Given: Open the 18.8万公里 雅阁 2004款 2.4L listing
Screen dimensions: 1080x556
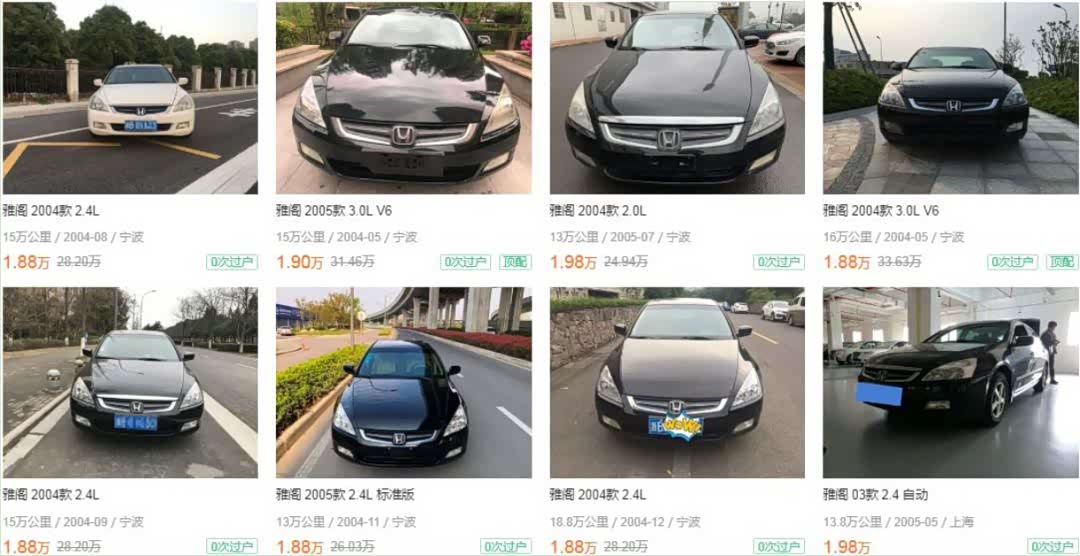Looking at the screenshot, I should pyautogui.click(x=598, y=495).
